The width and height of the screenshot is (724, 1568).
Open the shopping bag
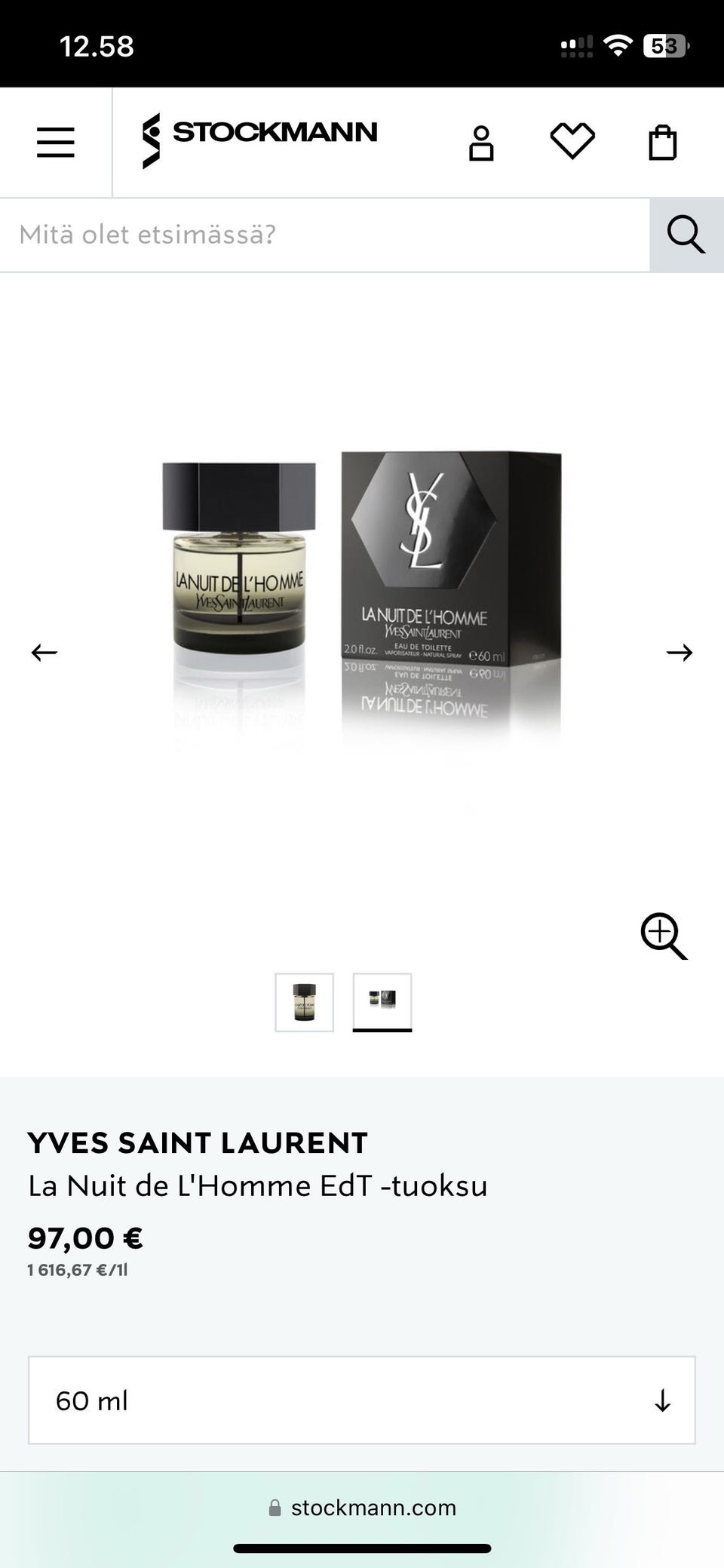[663, 142]
